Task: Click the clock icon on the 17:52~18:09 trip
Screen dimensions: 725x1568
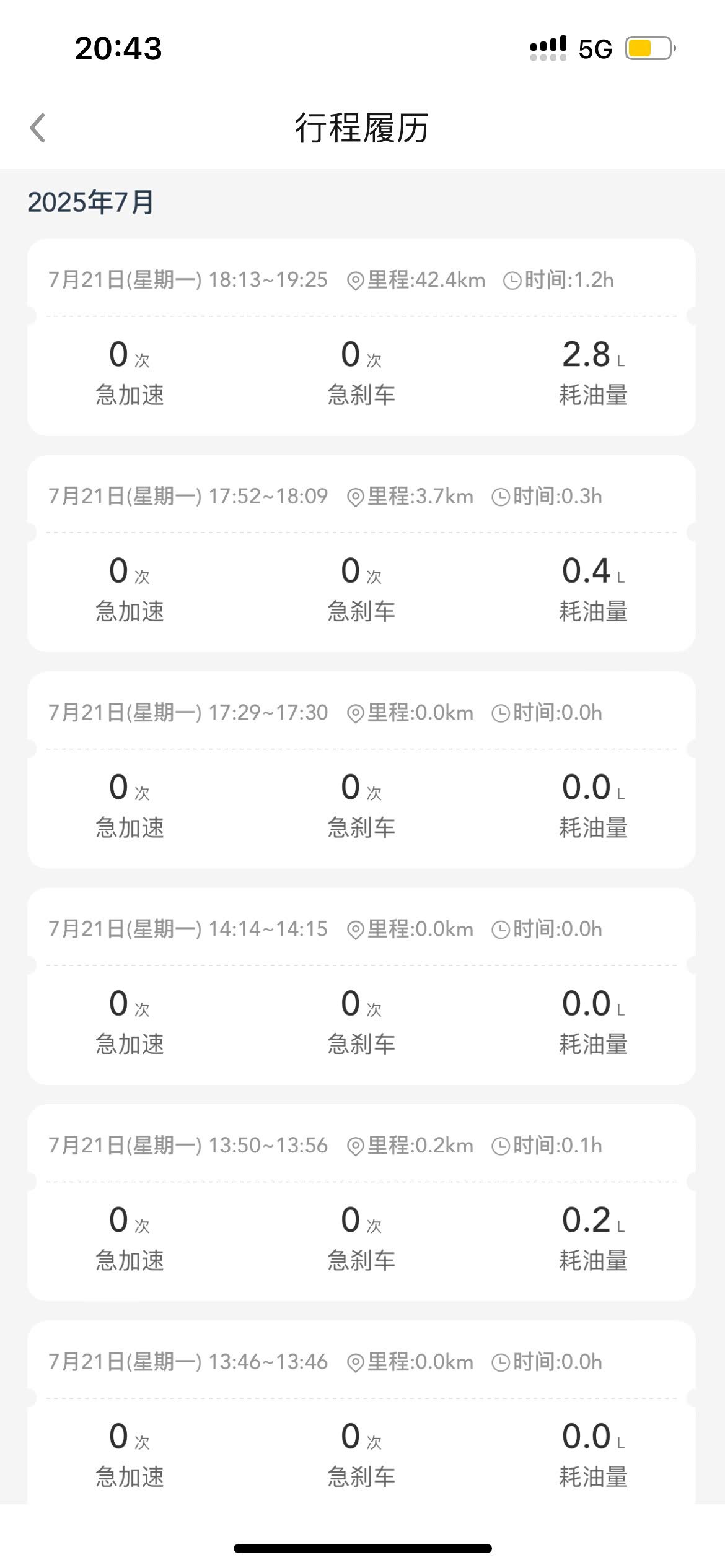Action: click(499, 497)
